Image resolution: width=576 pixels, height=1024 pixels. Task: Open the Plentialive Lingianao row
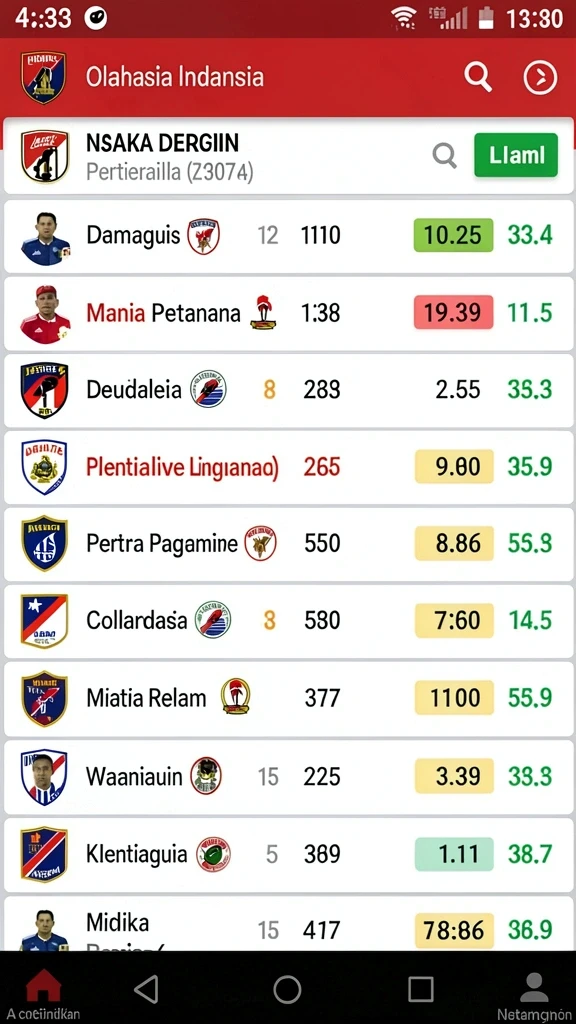pyautogui.click(x=289, y=468)
